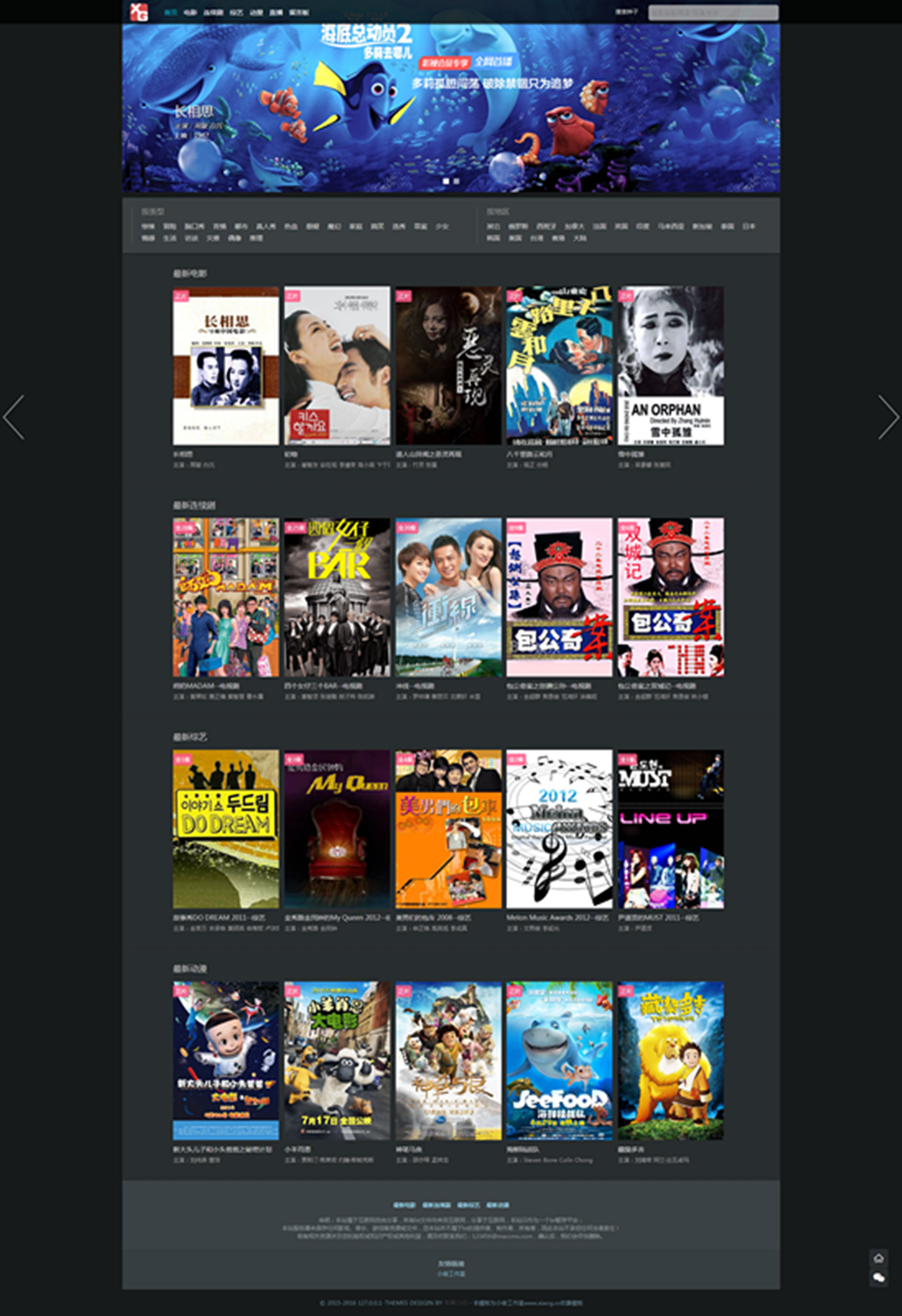Open the MUST LINE UP show poster
The width and height of the screenshot is (902, 1316).
670,828
